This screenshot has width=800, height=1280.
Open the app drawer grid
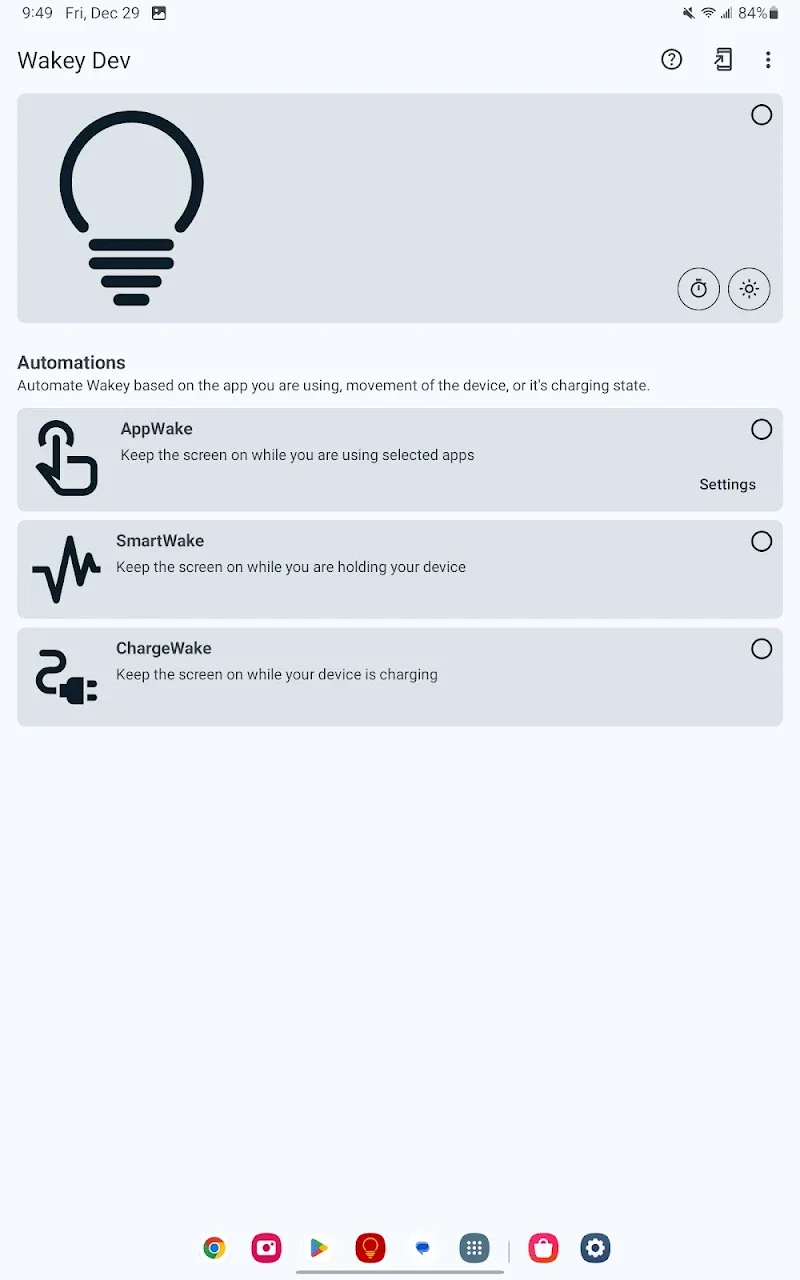[474, 1247]
